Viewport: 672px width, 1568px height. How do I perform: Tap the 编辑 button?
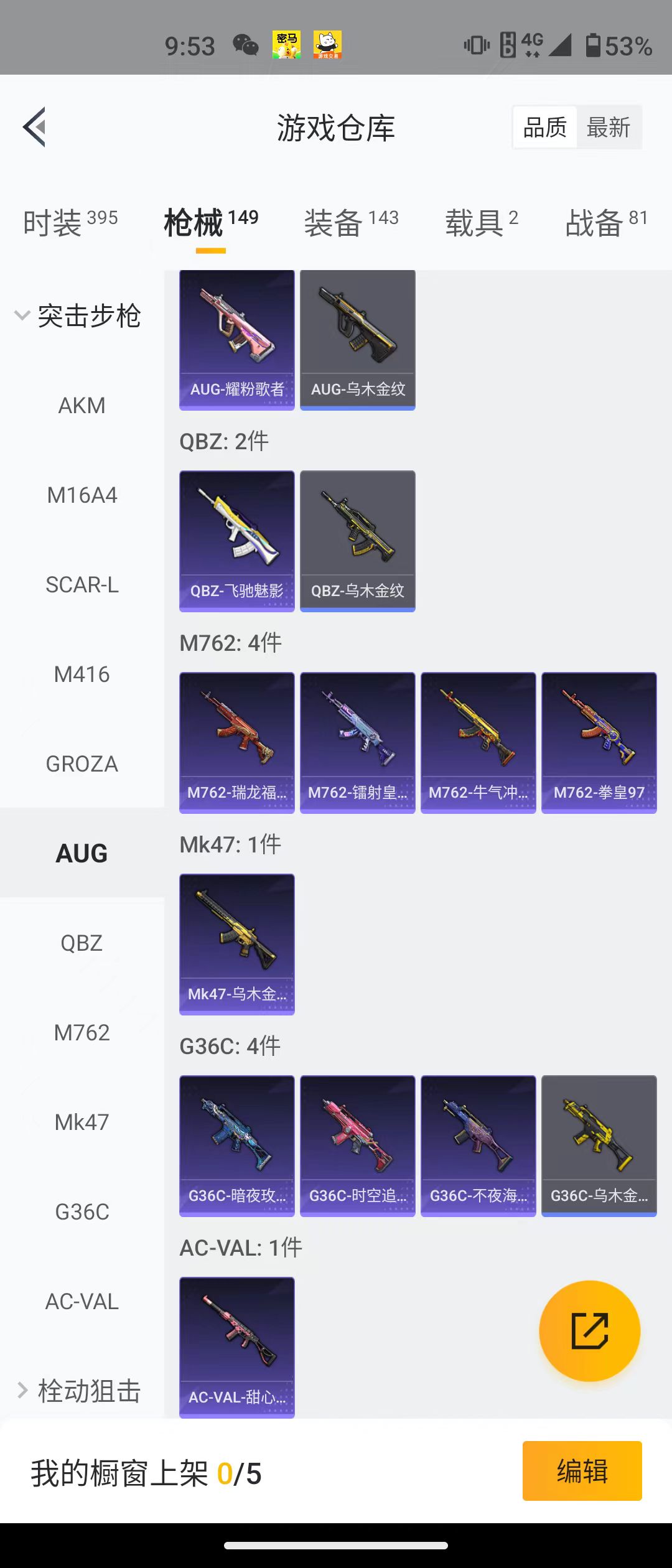tap(582, 1471)
